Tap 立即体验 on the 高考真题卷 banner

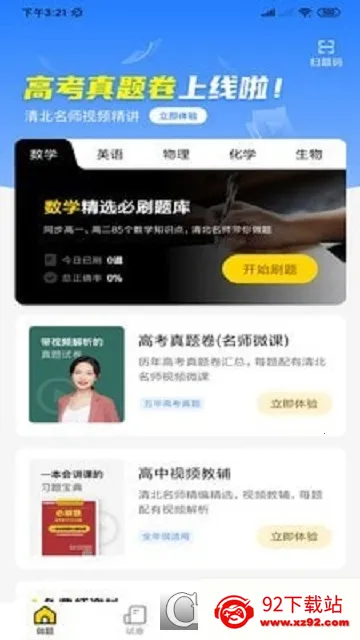pyautogui.click(x=178, y=116)
